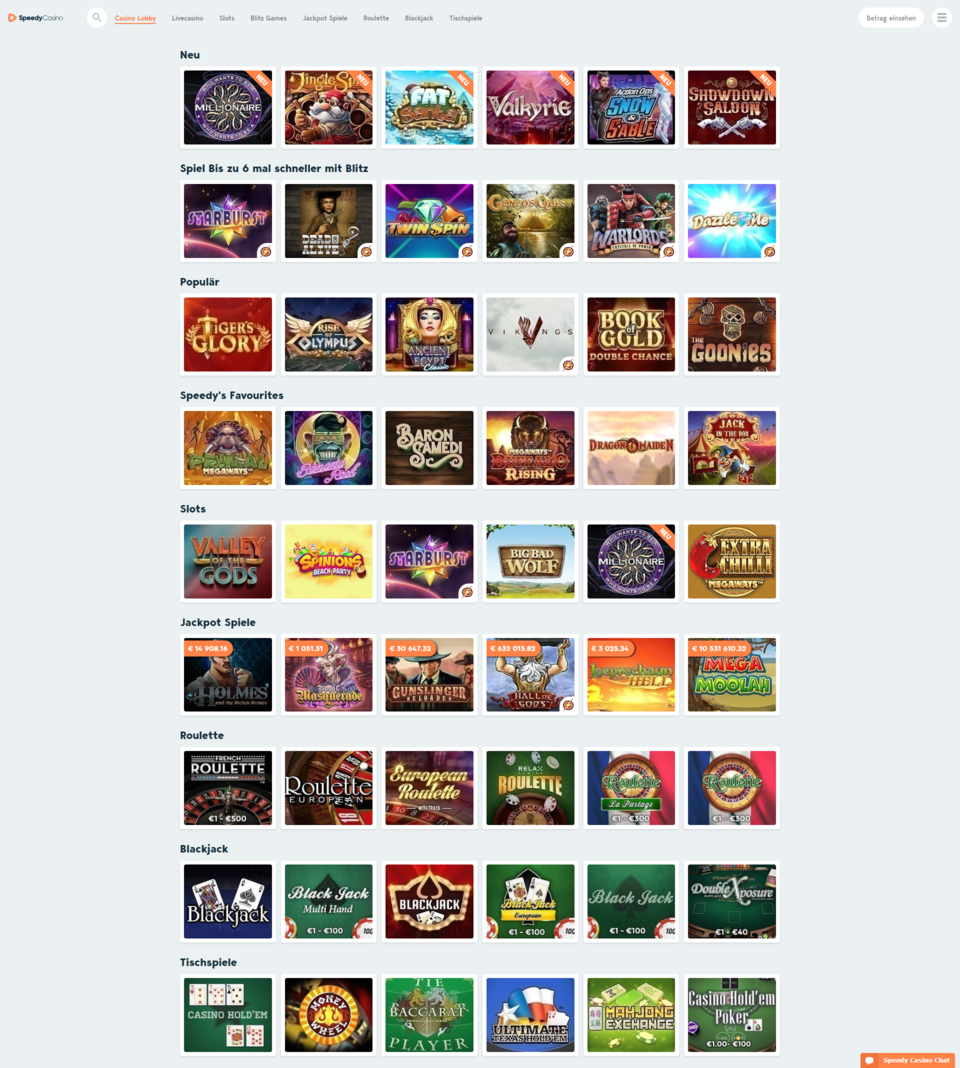Open the search icon
The image size is (960, 1068).
click(96, 17)
